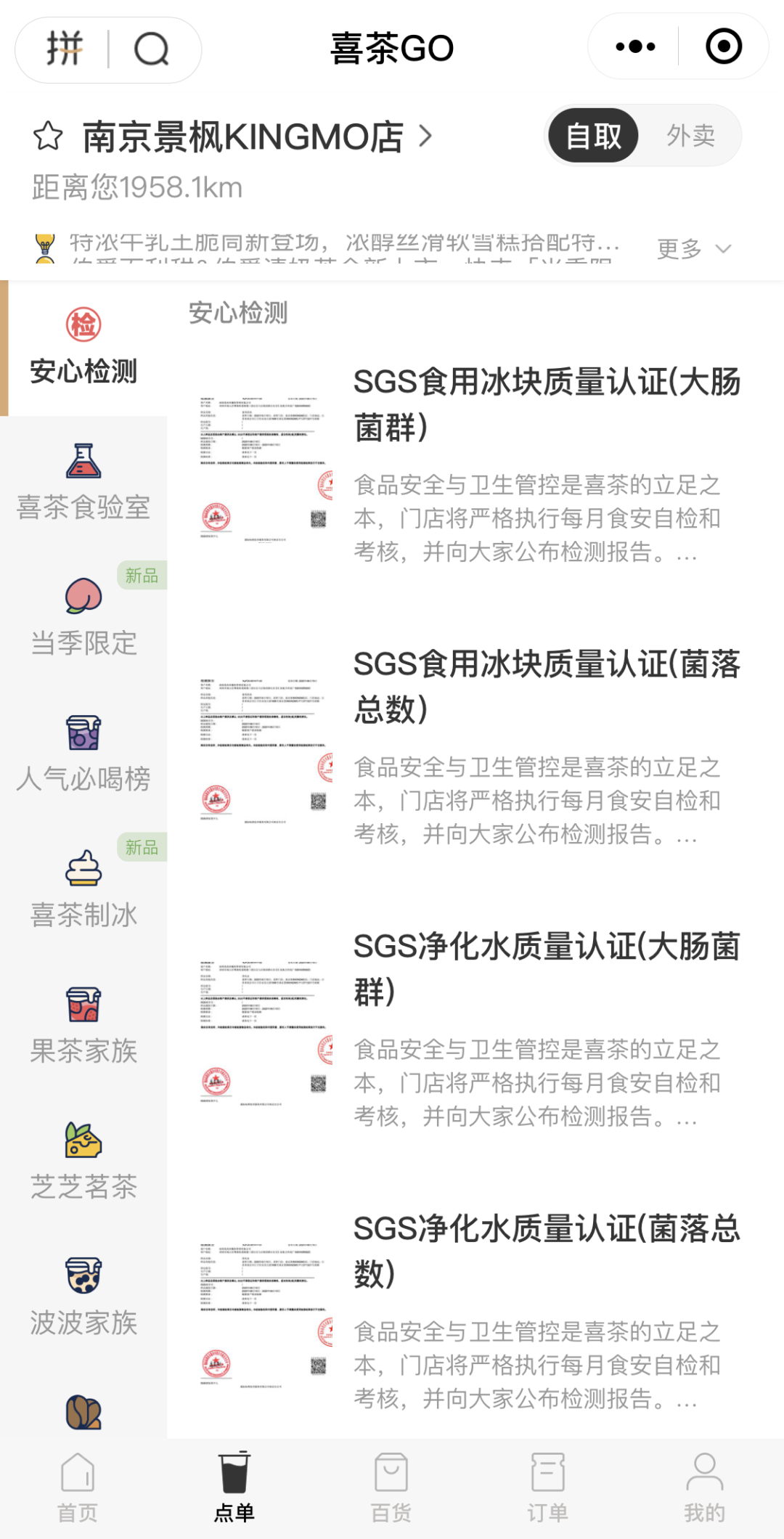The width and height of the screenshot is (784, 1539).
Task: Select the 当季限定 category
Action: pos(83,617)
